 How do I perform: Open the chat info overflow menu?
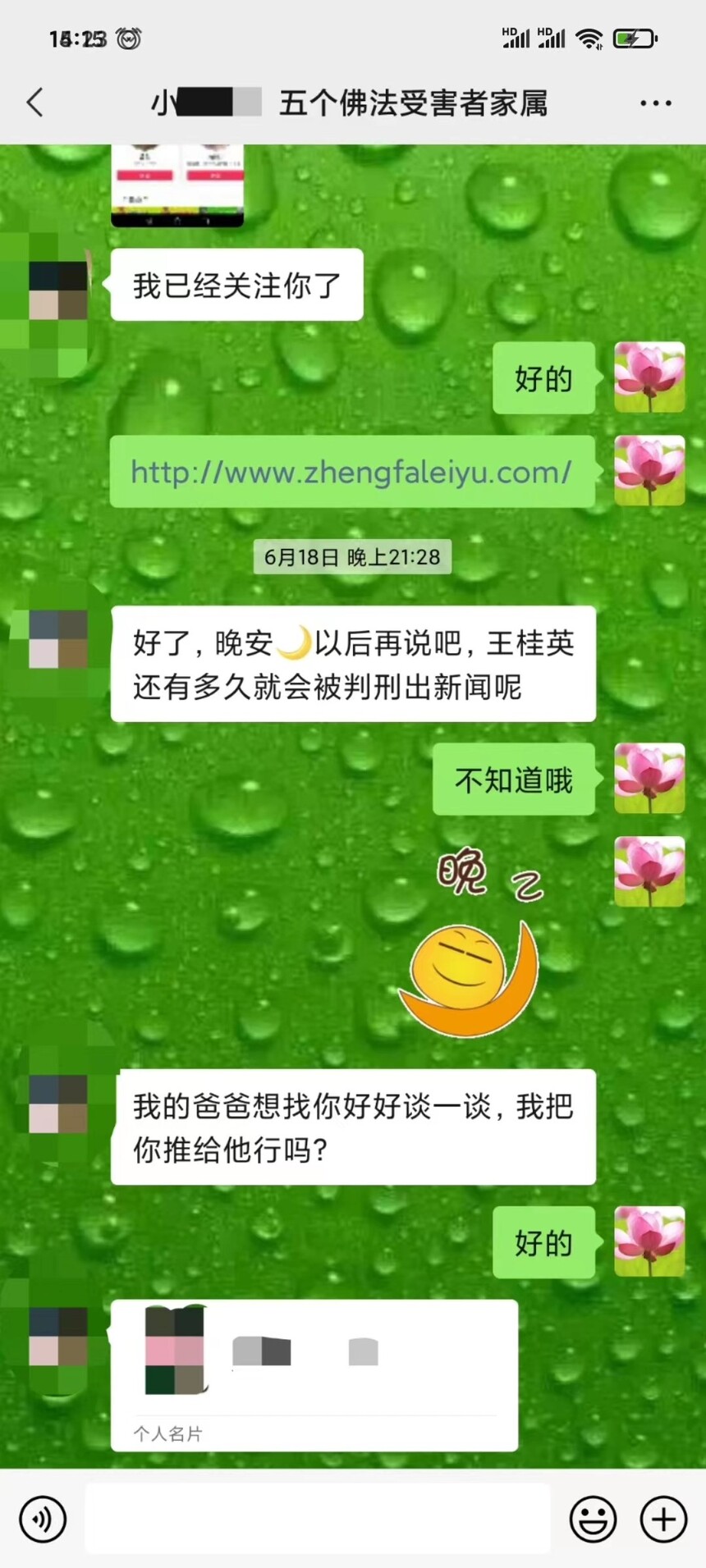click(655, 103)
